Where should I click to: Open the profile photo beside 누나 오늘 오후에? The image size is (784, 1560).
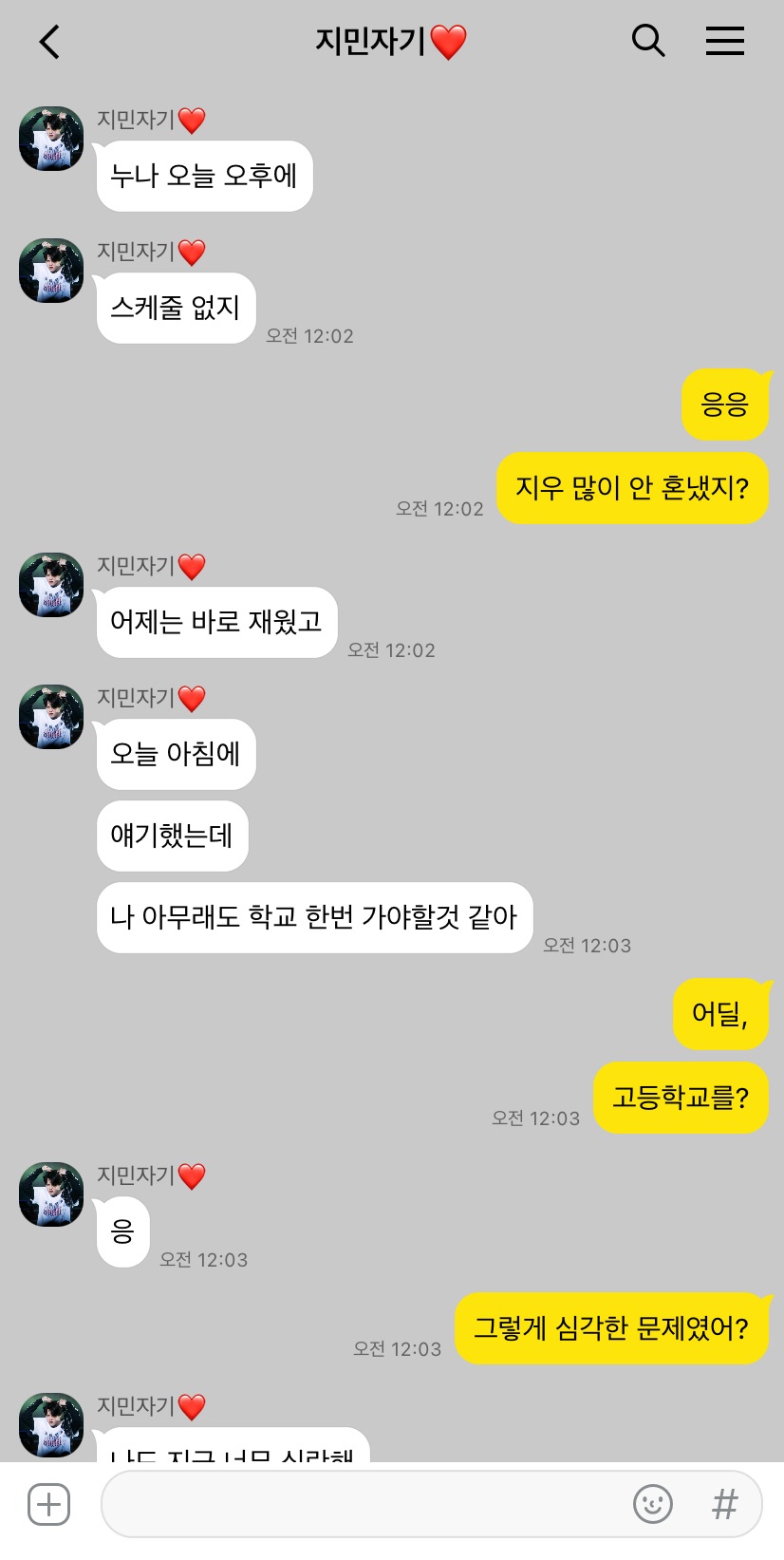point(51,139)
